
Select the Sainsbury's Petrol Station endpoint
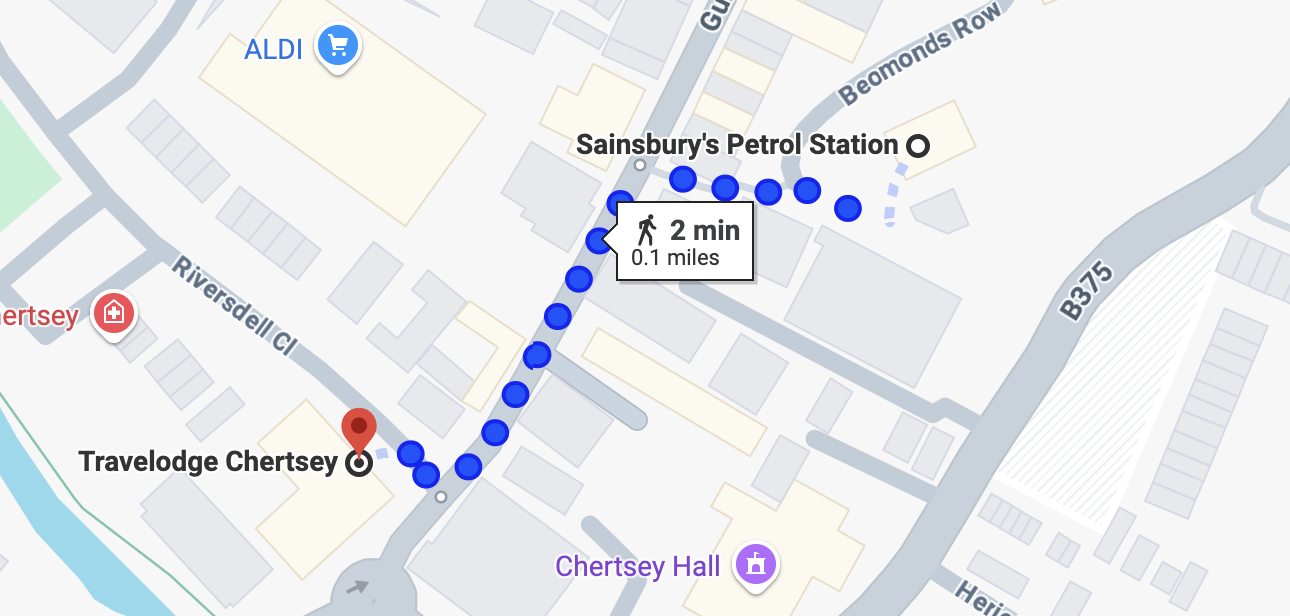pos(917,146)
